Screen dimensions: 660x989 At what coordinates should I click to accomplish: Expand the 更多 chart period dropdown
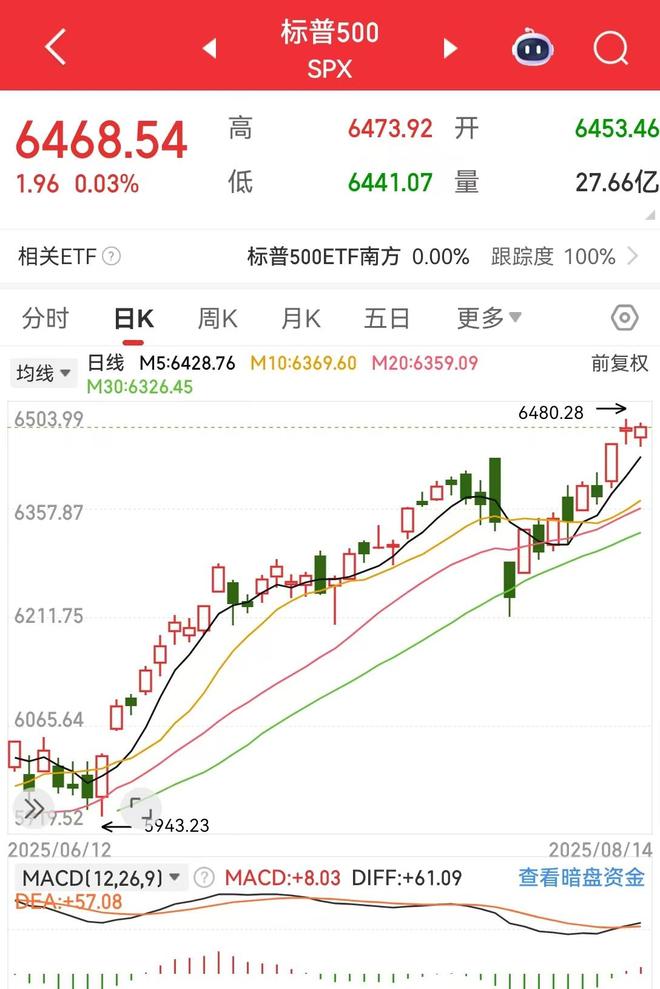489,319
